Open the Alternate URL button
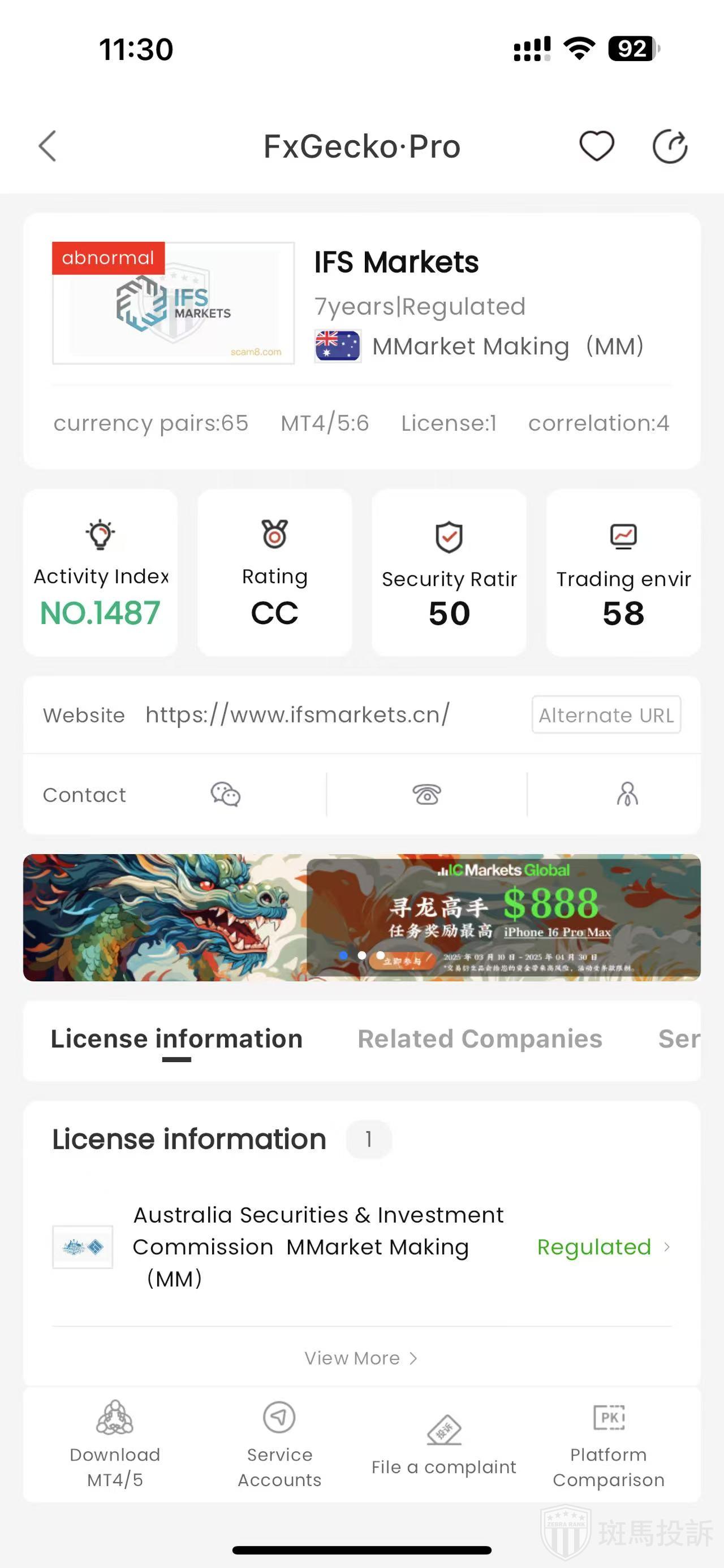The image size is (724, 1568). (x=606, y=714)
